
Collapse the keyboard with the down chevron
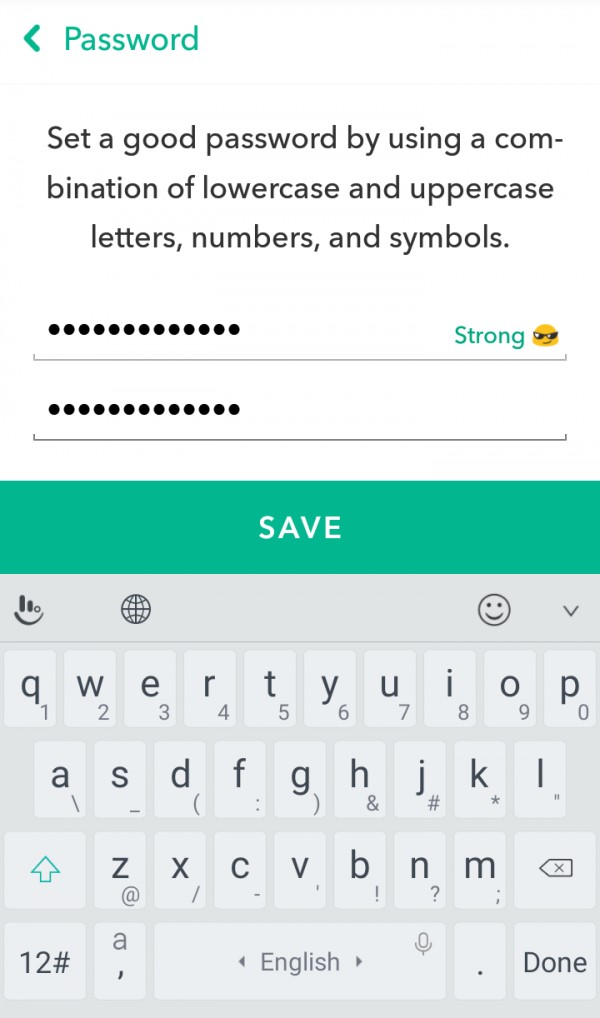571,610
